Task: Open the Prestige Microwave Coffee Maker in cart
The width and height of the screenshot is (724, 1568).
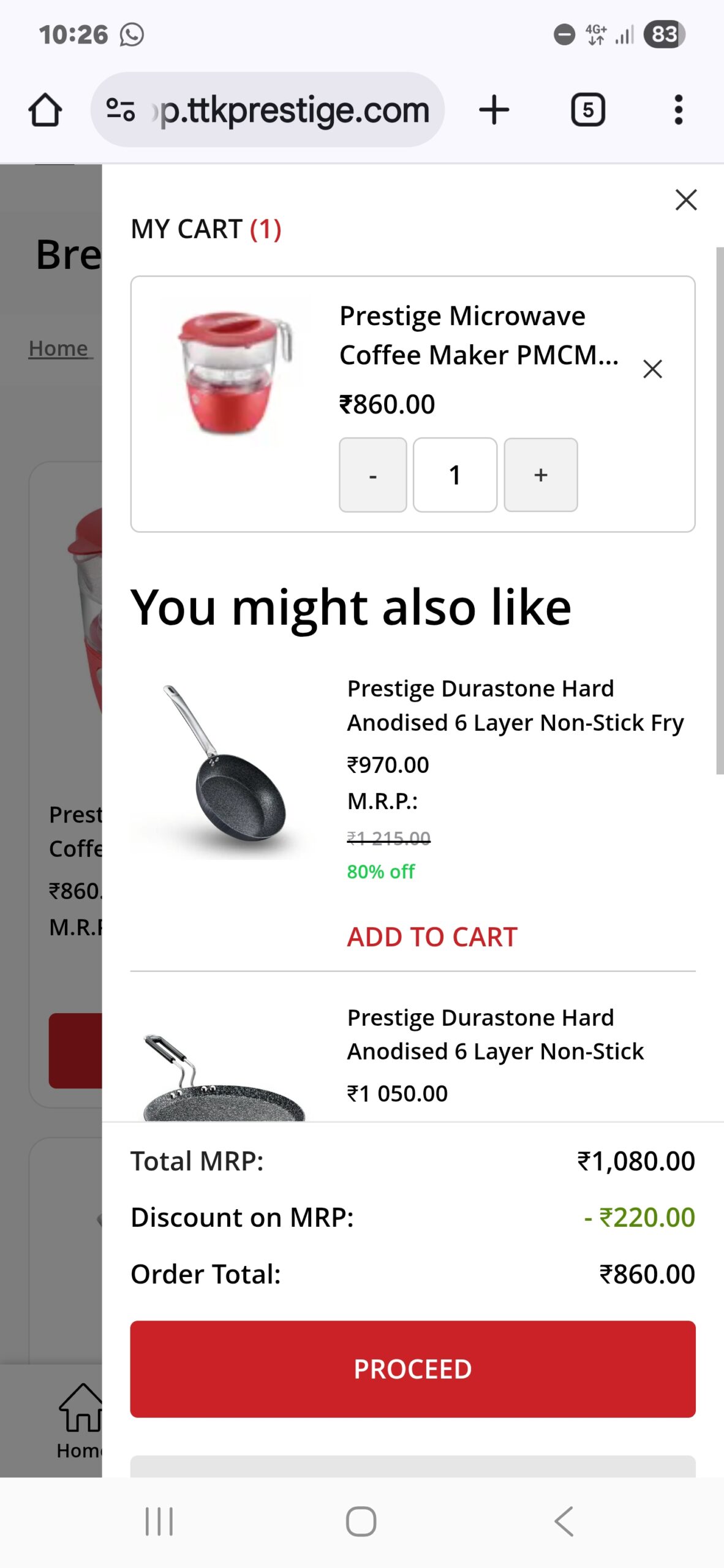Action: (478, 336)
